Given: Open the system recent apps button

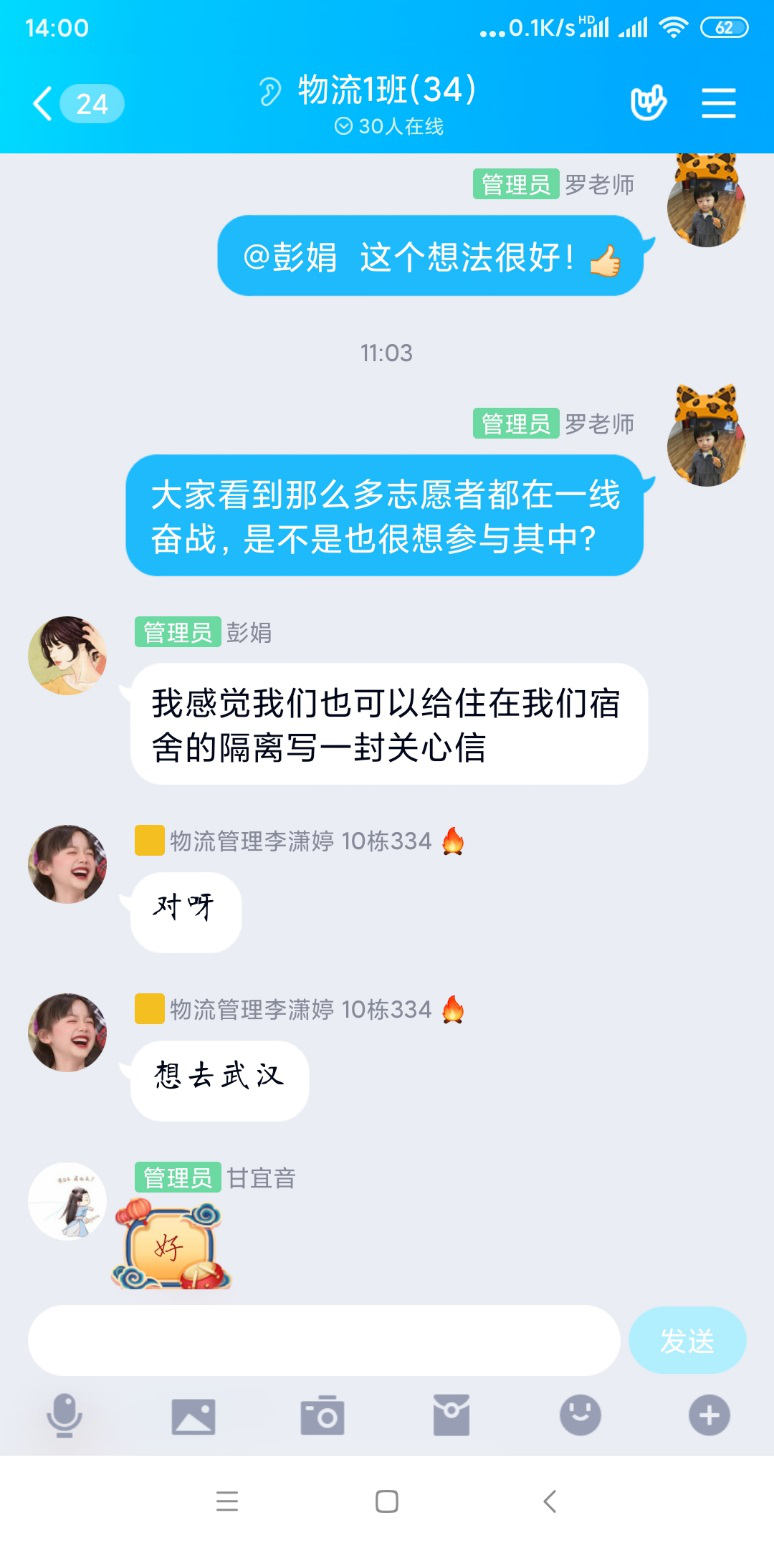Looking at the screenshot, I should tap(227, 1501).
